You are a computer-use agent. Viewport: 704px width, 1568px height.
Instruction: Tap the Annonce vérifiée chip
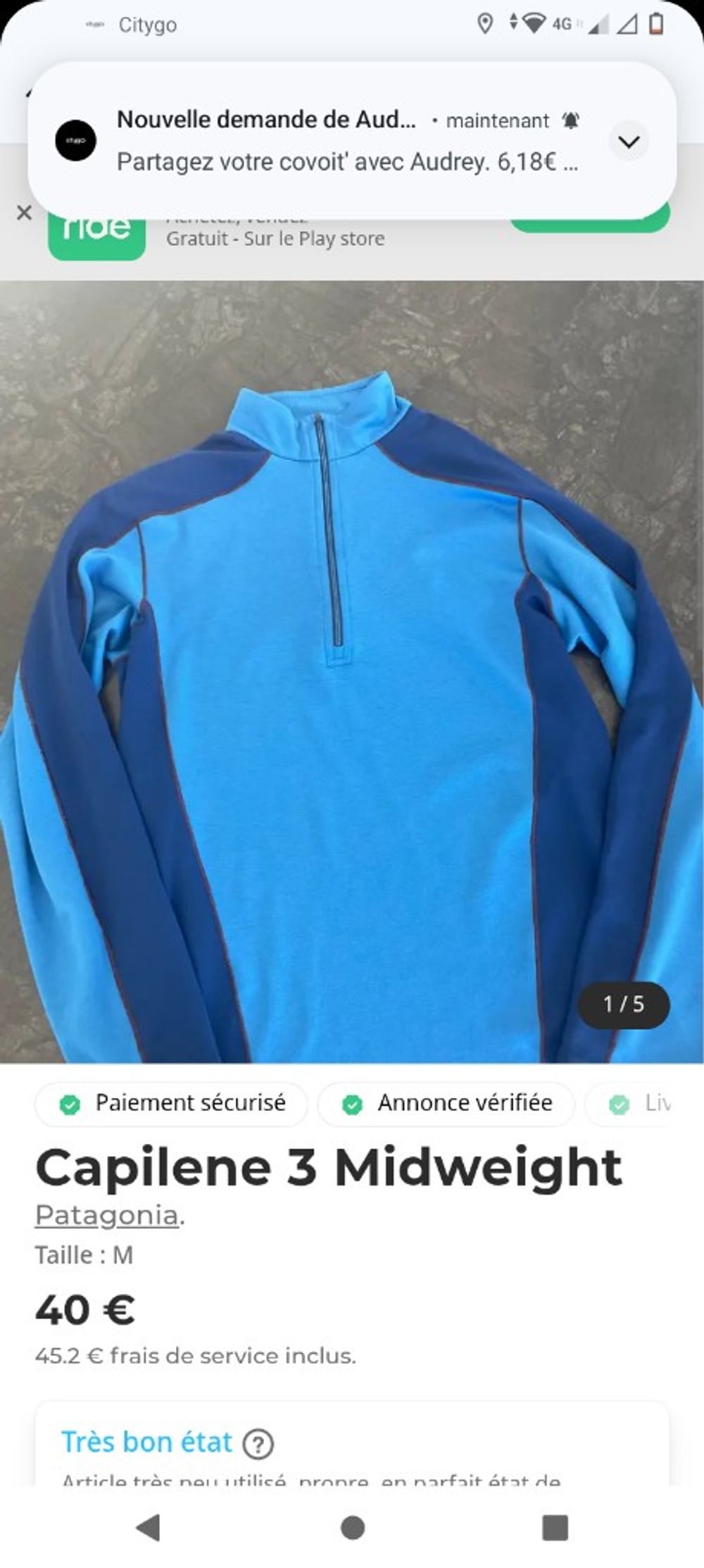click(446, 1103)
